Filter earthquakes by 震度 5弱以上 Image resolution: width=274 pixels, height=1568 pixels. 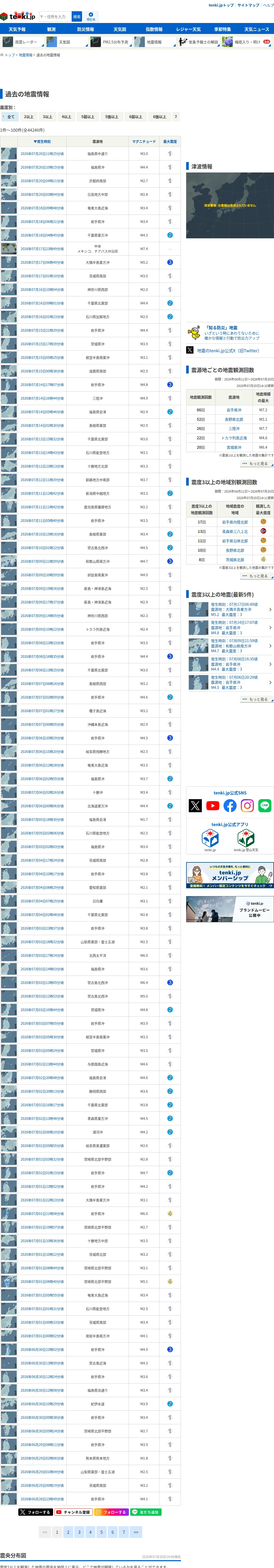click(88, 117)
